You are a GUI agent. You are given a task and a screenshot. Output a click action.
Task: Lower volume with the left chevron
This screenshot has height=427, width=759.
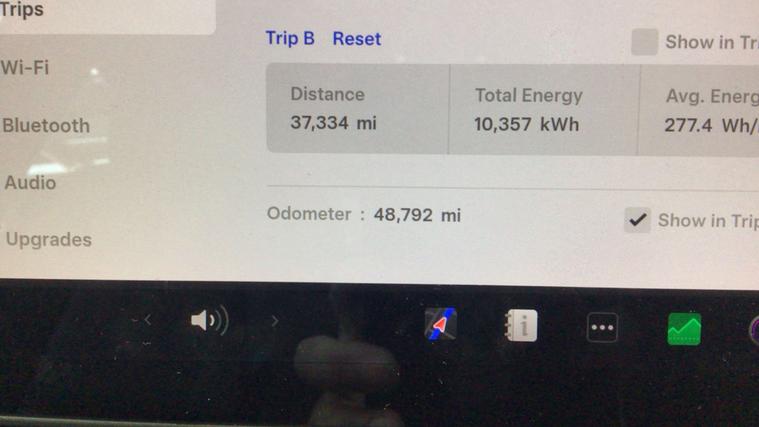click(148, 321)
